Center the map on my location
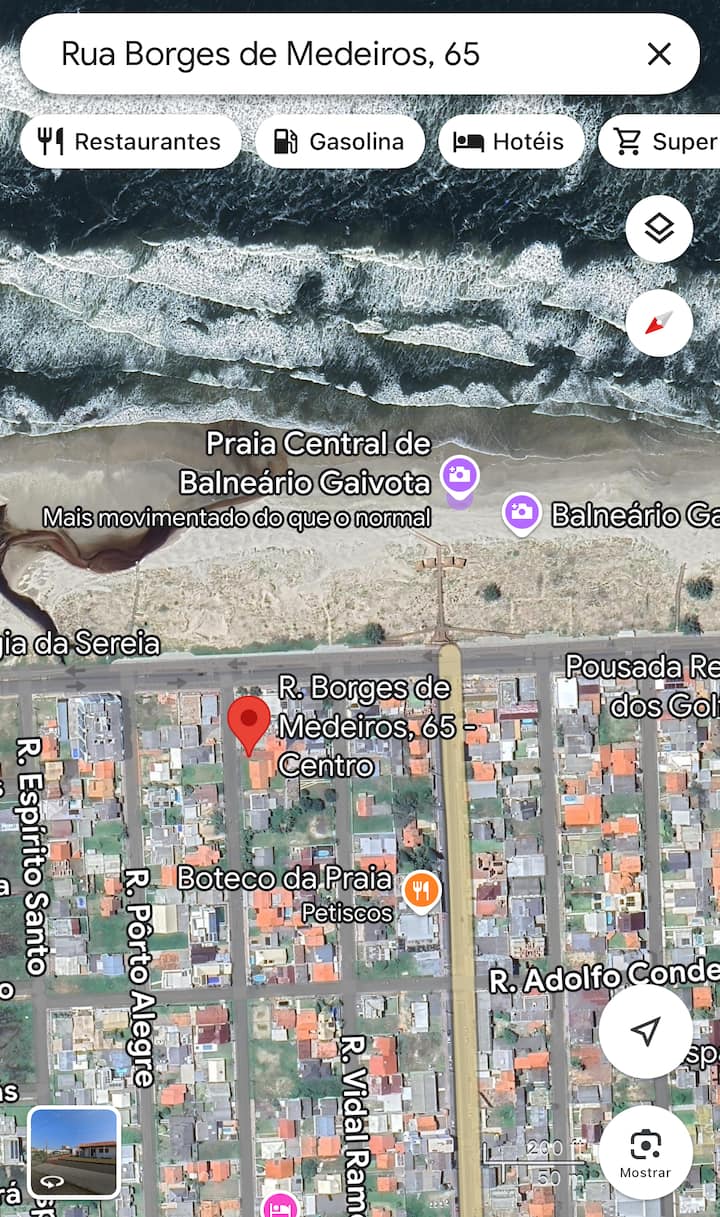 click(646, 1031)
